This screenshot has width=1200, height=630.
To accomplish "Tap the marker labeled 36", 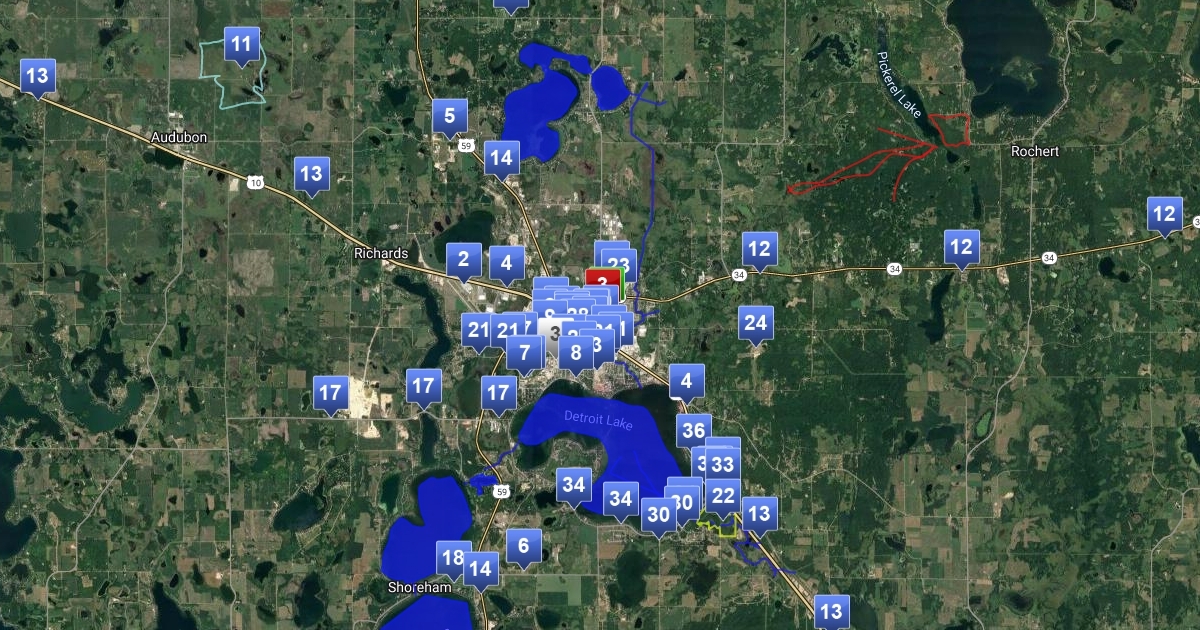I will pos(692,431).
